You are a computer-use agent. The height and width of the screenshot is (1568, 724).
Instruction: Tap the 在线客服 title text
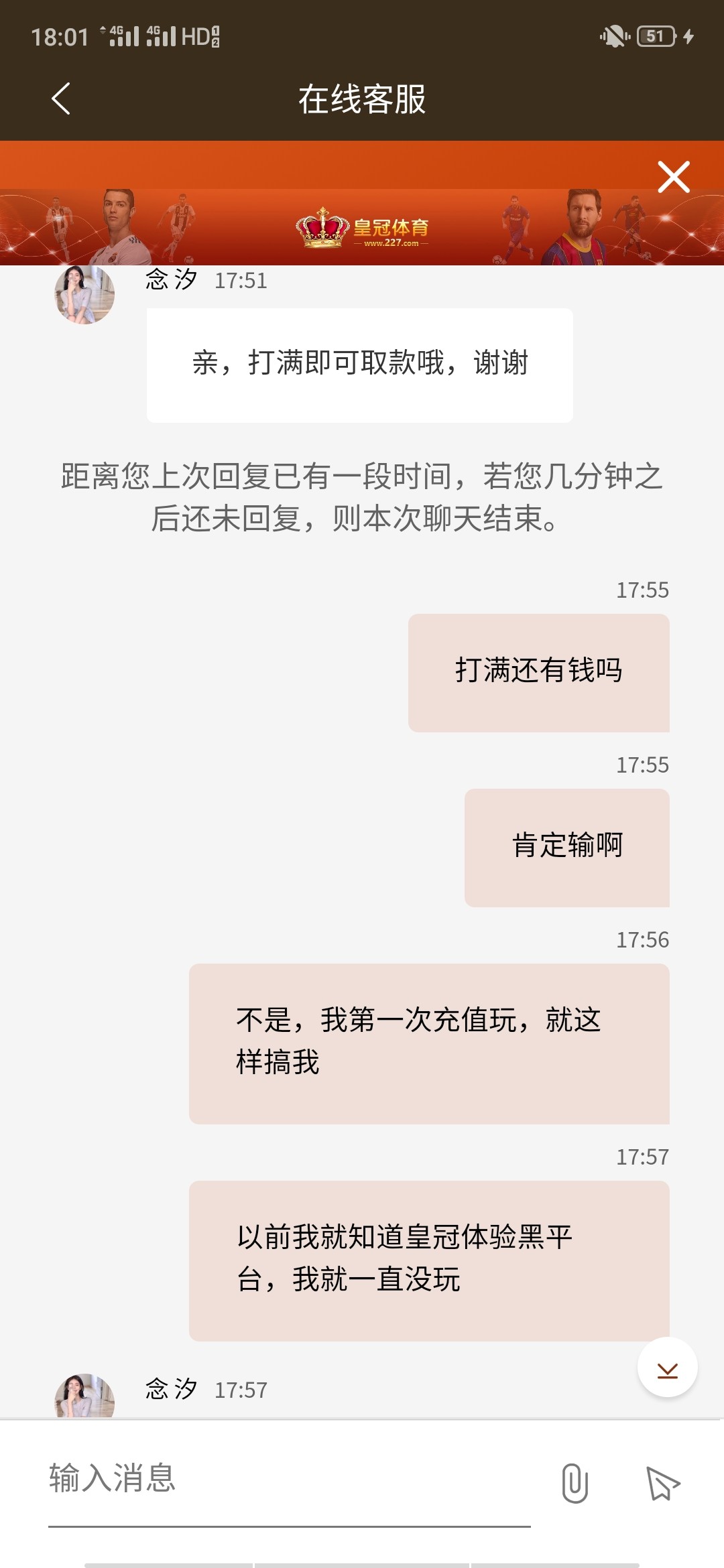pyautogui.click(x=362, y=98)
